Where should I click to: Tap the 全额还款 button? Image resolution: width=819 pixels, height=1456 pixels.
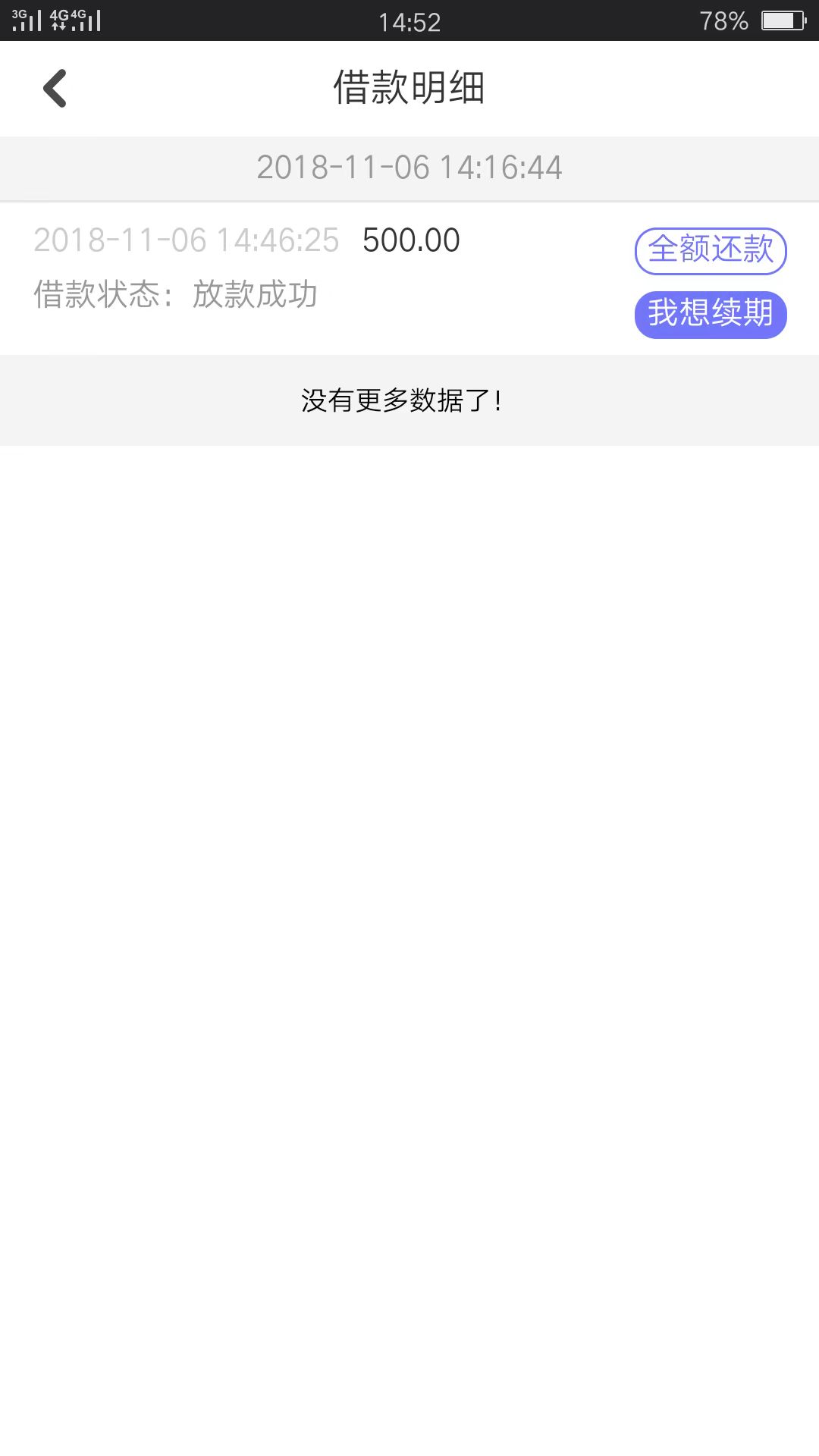711,251
